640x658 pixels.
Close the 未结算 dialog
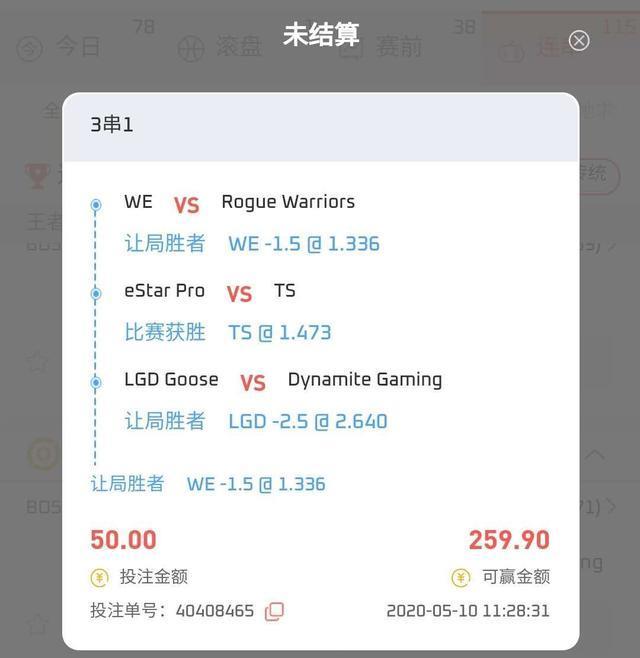click(578, 40)
